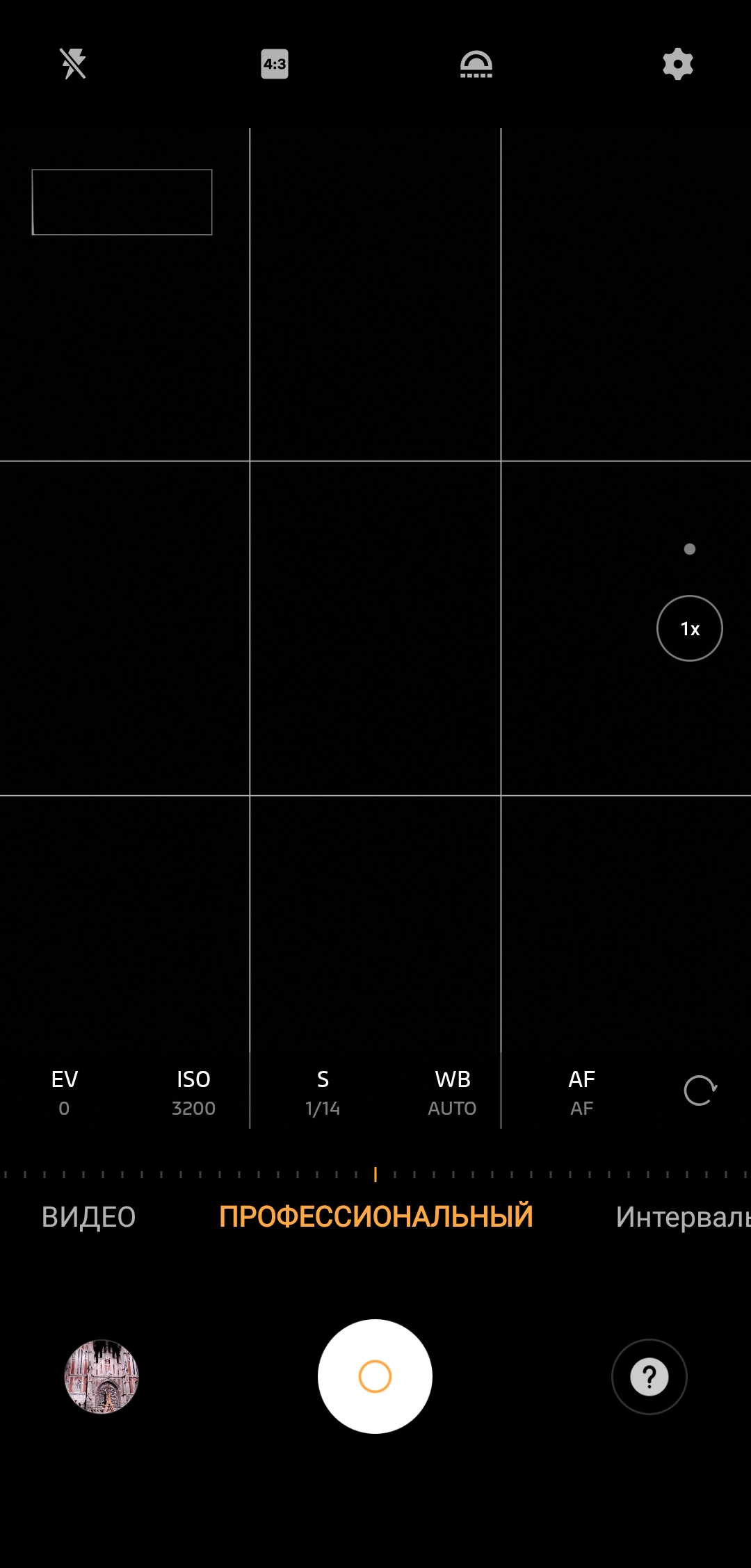Select the ПРОФЕССИОНАЛЬНЫЙ mode tab
The height and width of the screenshot is (1568, 751).
tap(375, 1217)
